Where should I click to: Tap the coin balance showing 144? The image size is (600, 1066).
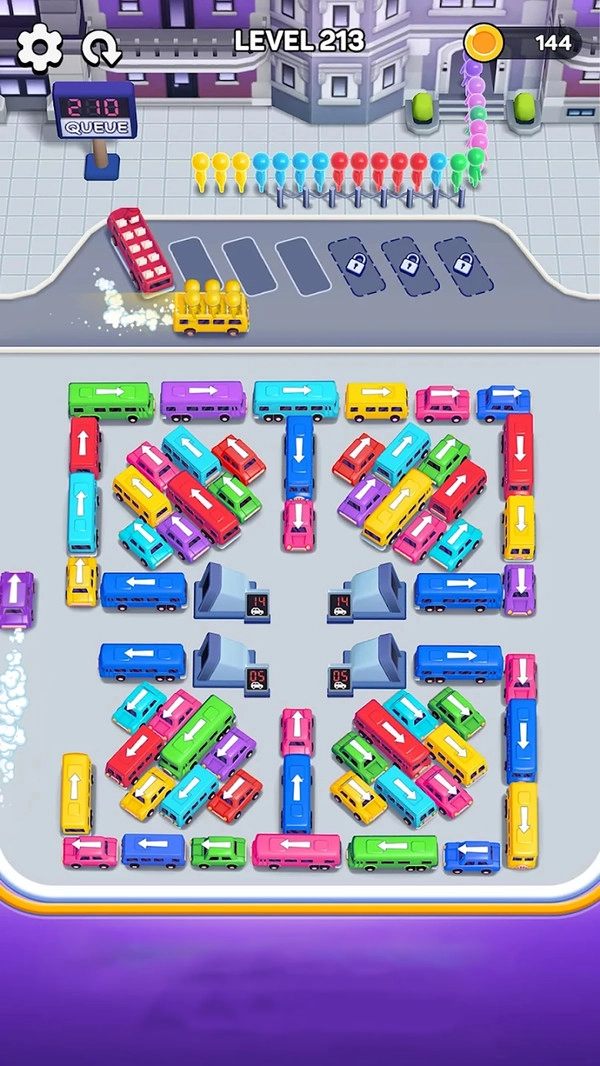pos(524,43)
